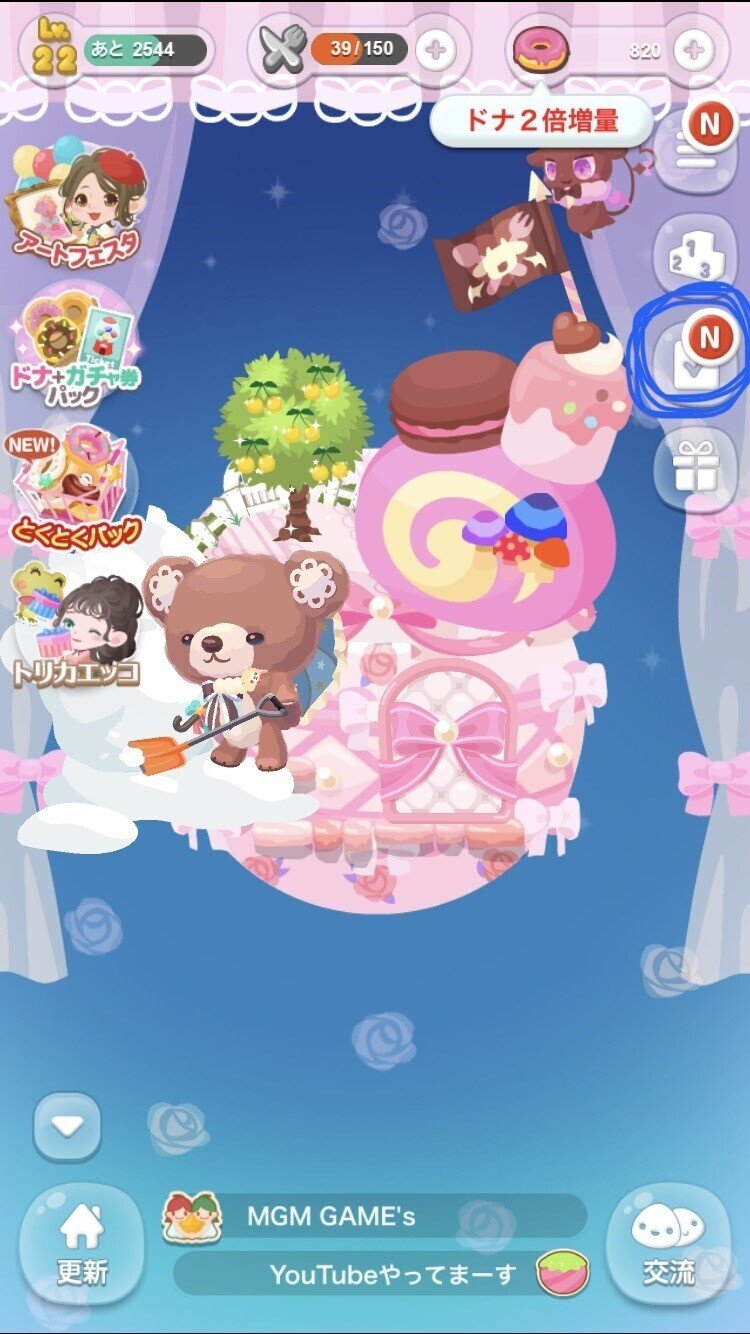Tap the plus button beside the 39/150 gauge
Viewport: 750px width, 1334px height.
tap(435, 49)
